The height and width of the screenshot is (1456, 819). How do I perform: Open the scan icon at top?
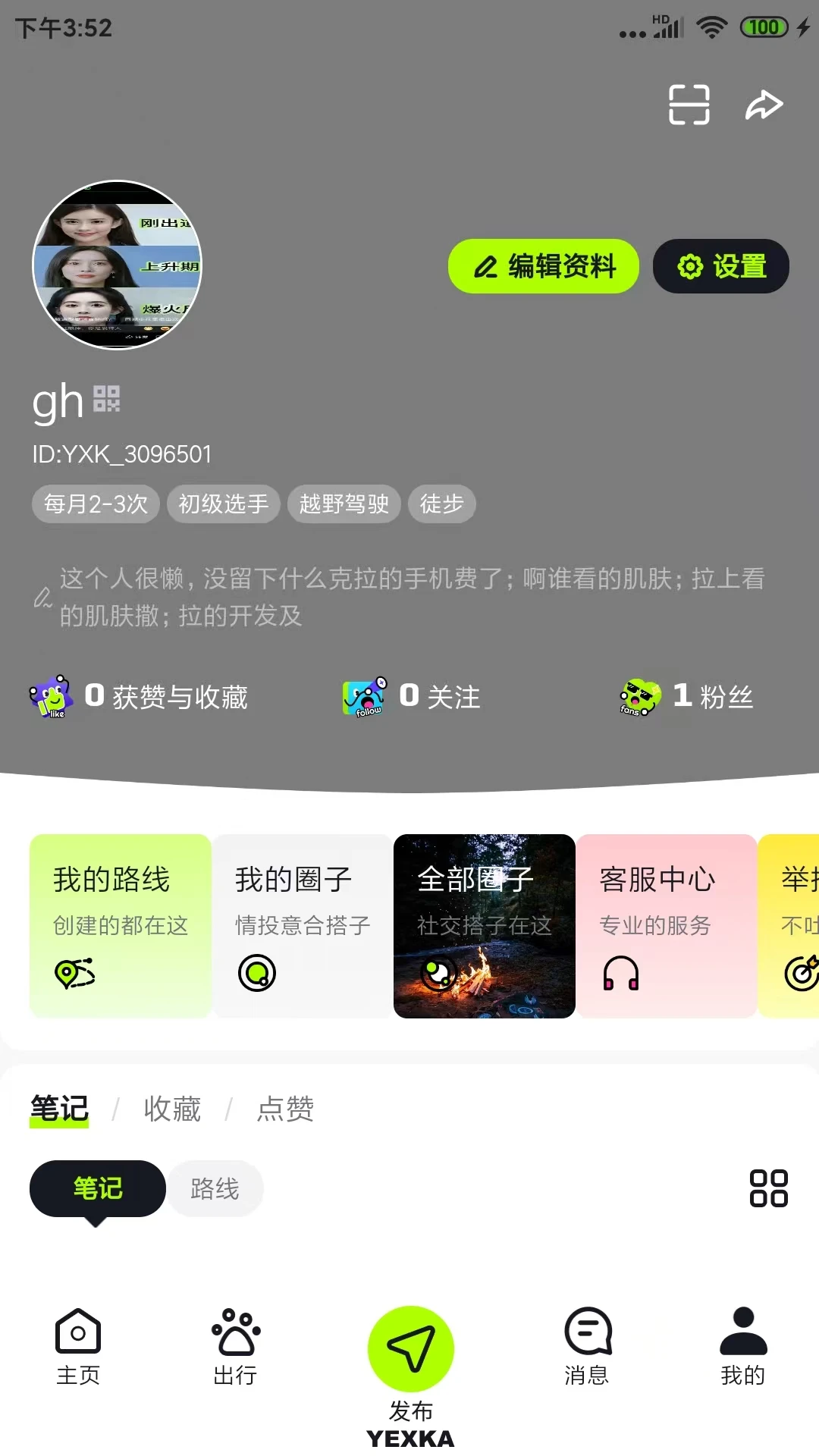tap(689, 105)
